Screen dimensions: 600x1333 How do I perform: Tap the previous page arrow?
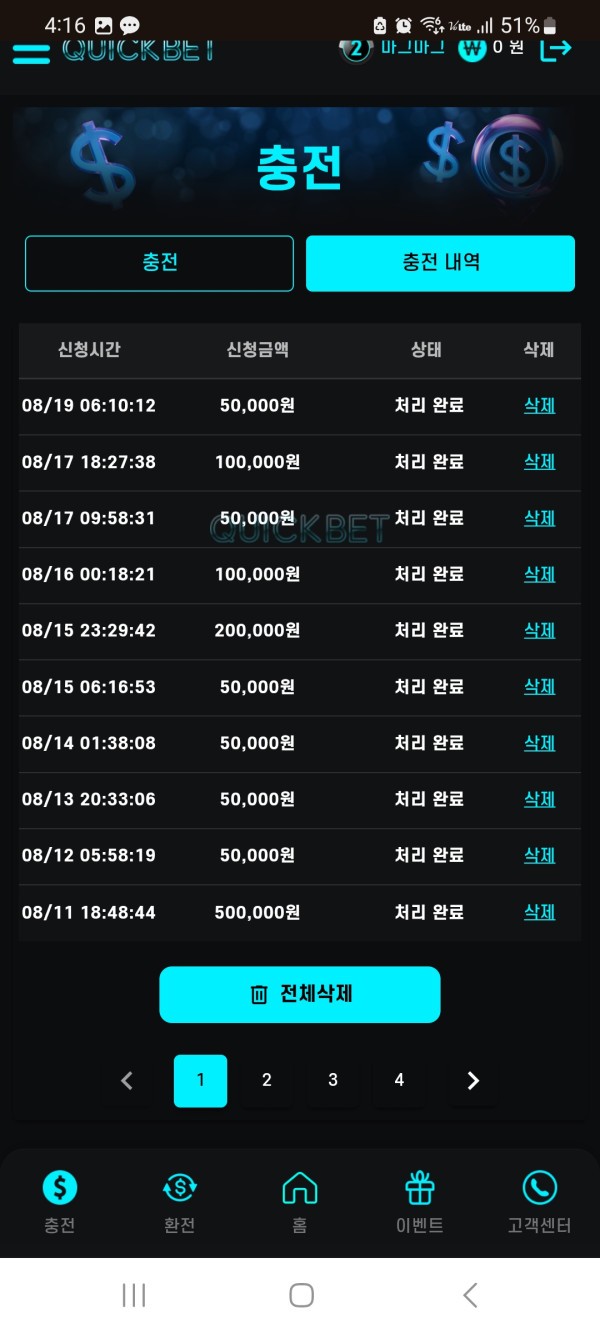(x=127, y=1080)
